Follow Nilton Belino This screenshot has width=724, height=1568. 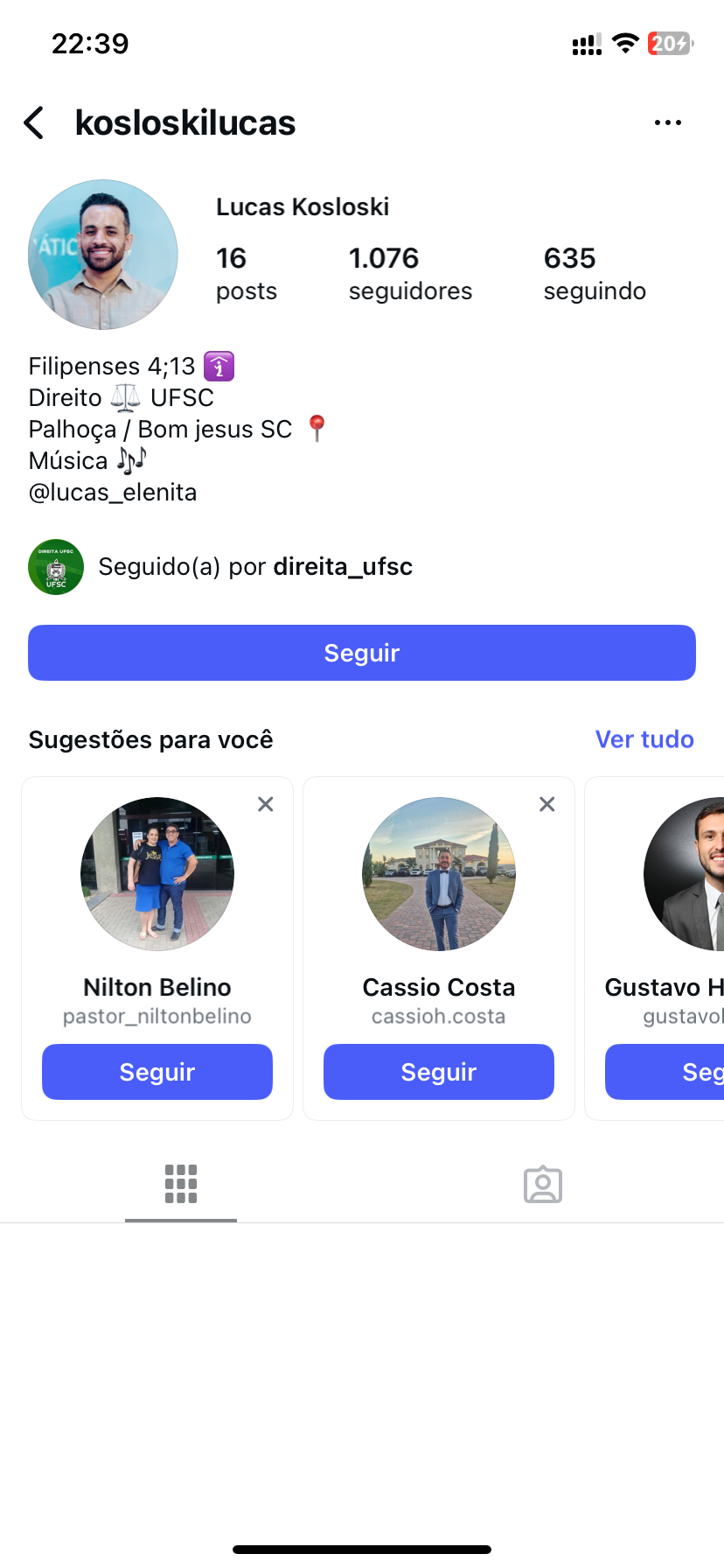(157, 1072)
